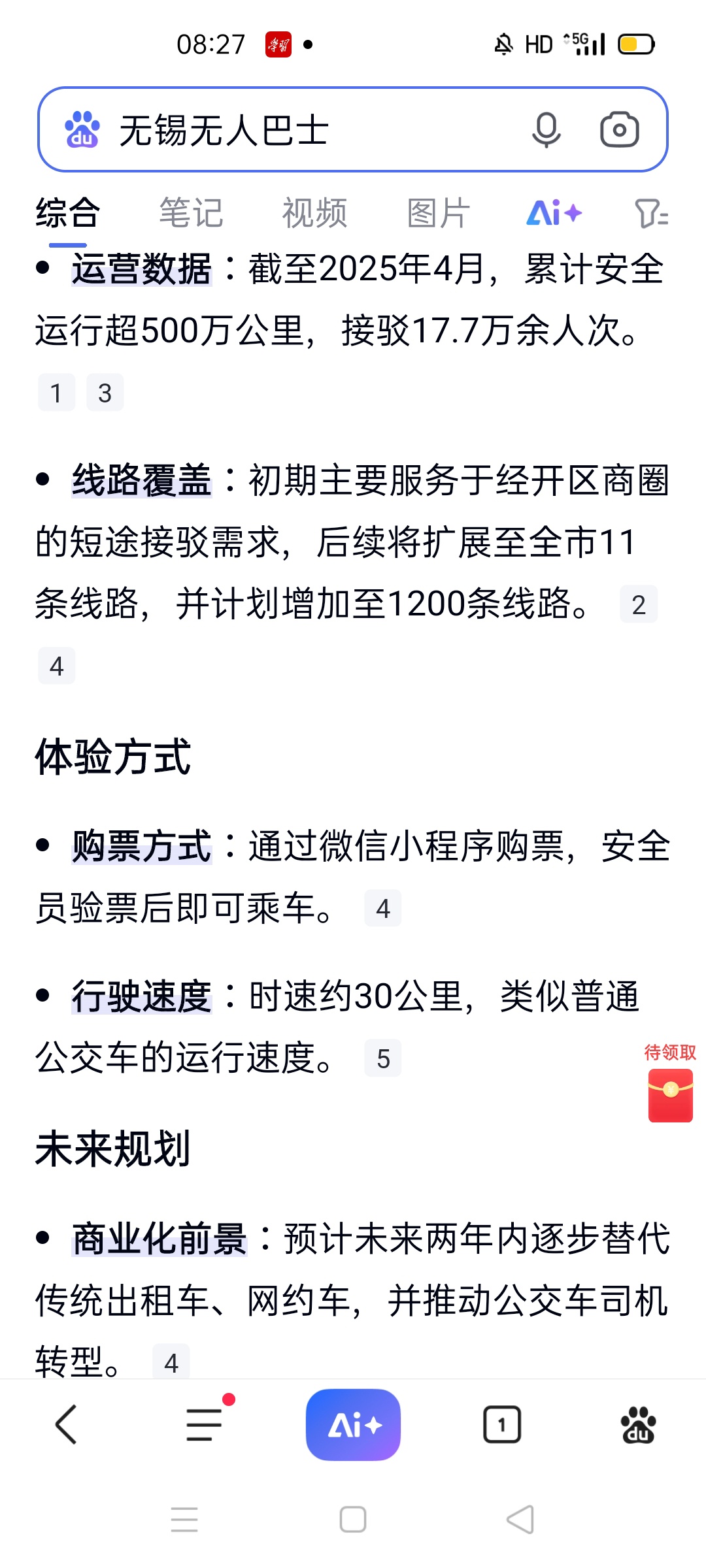Open the search filter icon
This screenshot has height=1568, width=706.
click(x=651, y=213)
